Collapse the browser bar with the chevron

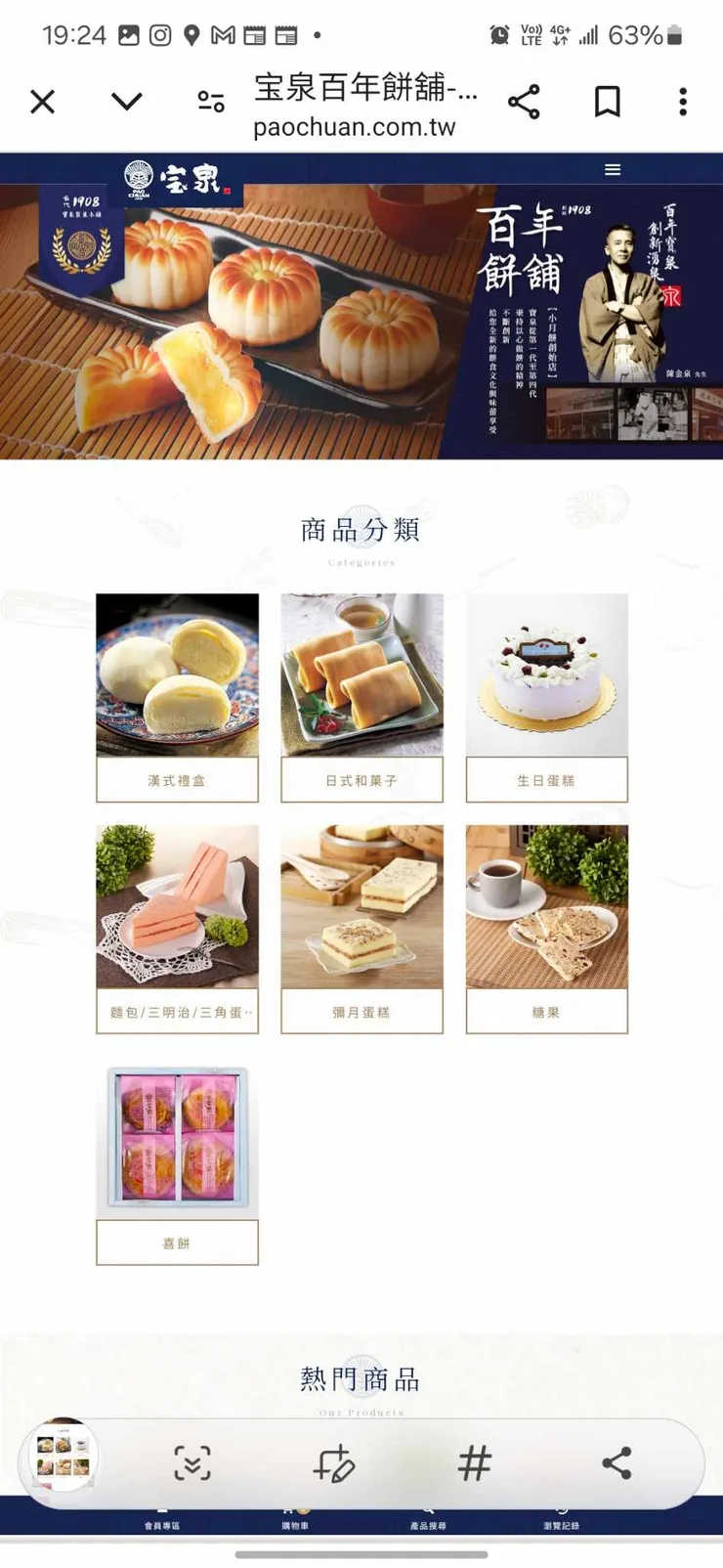tap(126, 101)
